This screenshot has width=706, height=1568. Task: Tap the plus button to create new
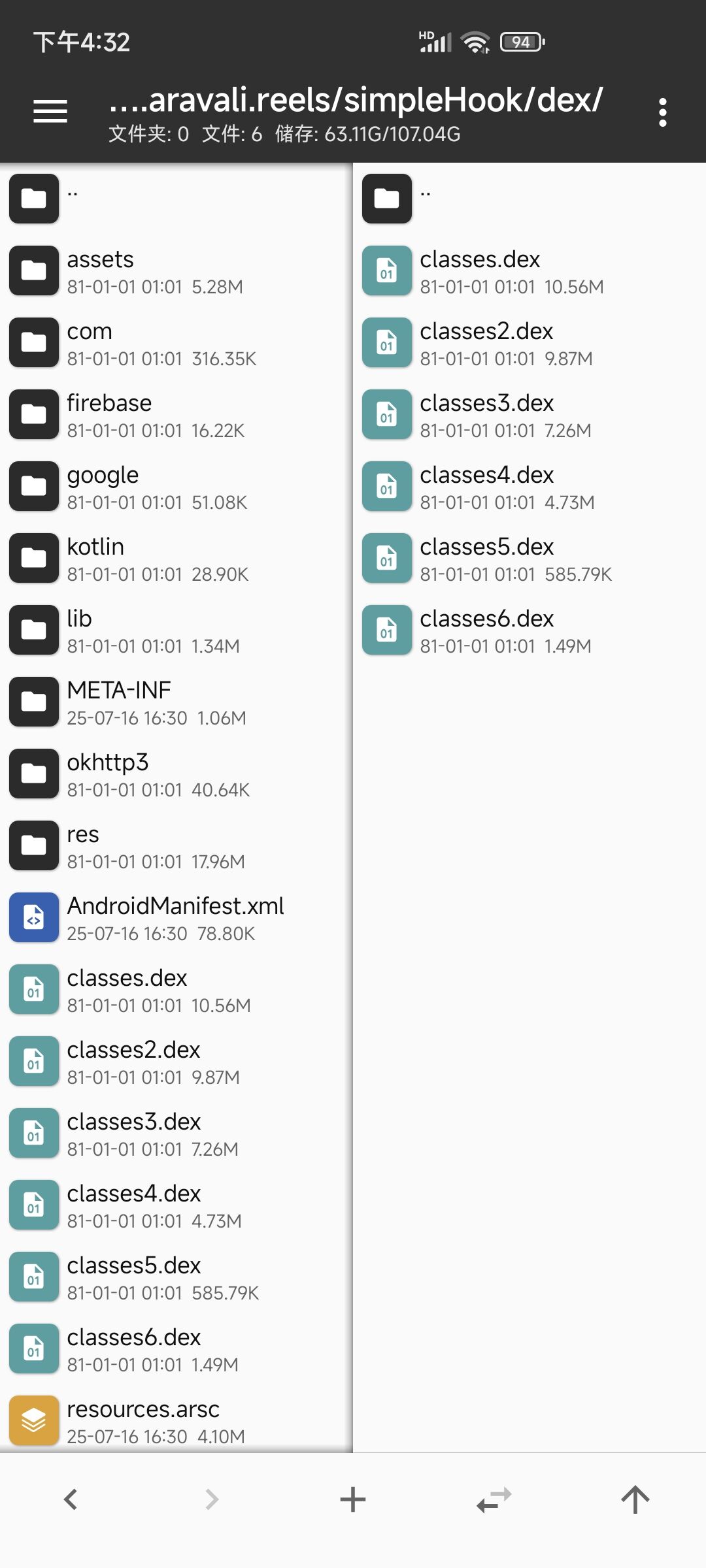(353, 1499)
